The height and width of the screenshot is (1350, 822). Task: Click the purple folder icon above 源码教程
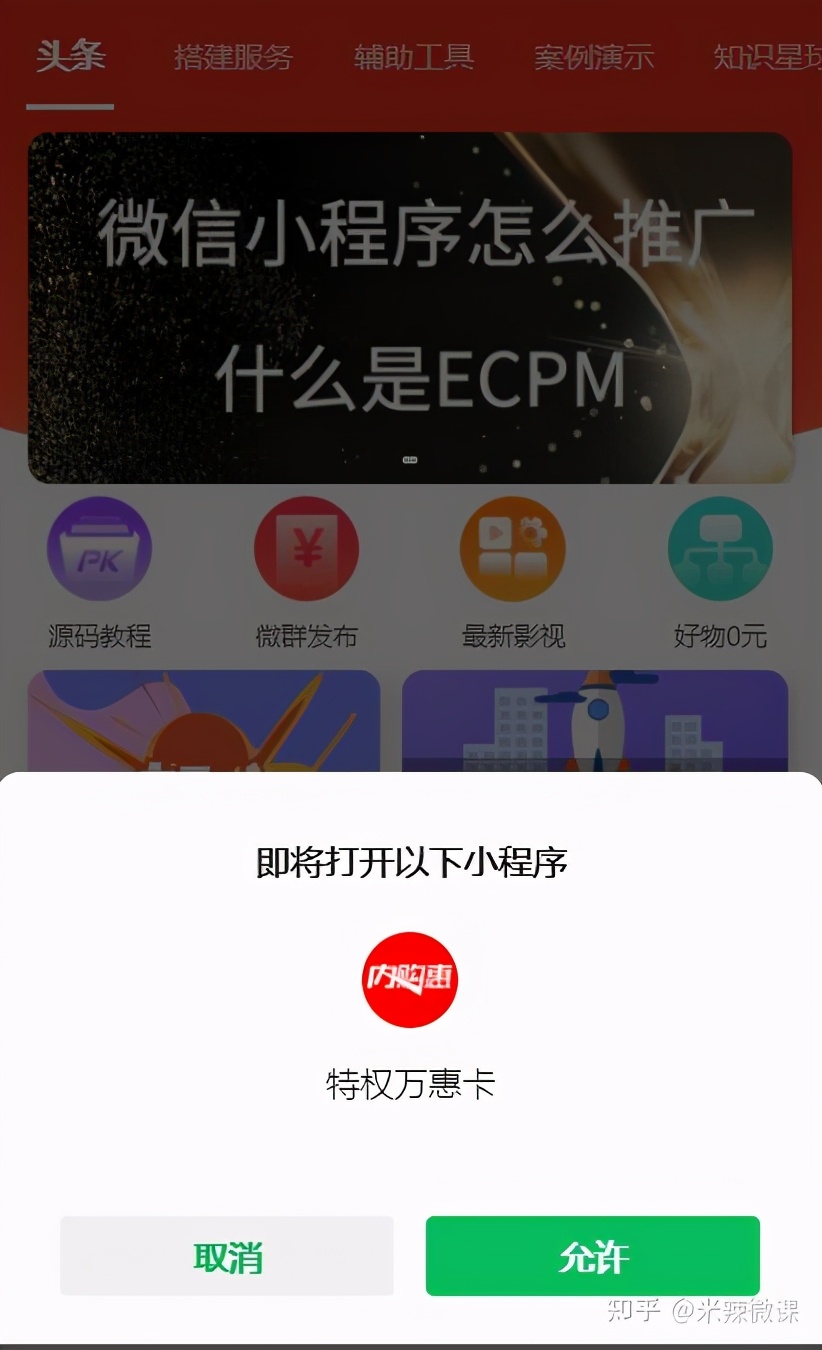99,548
